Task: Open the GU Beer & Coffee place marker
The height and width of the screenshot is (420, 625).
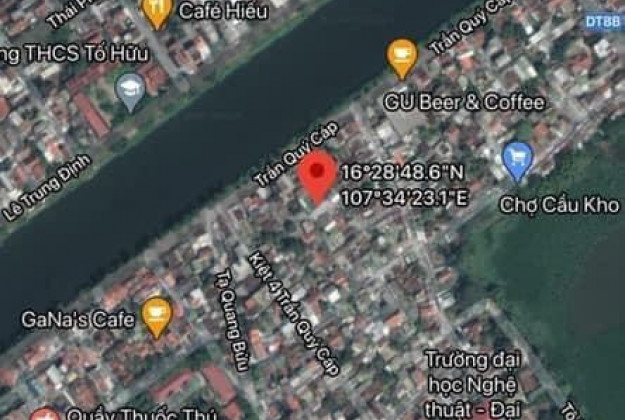Action: pyautogui.click(x=401, y=57)
